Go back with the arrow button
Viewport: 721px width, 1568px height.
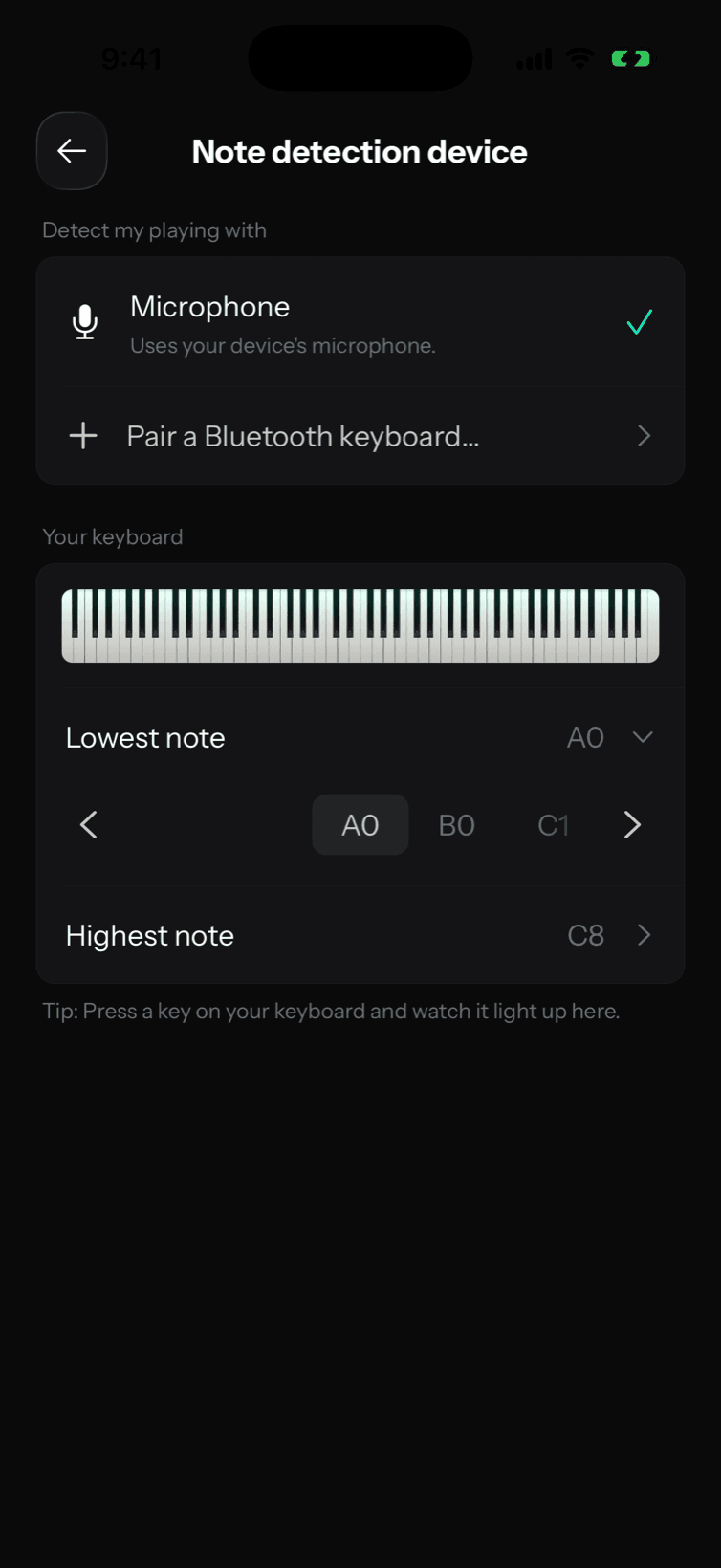tap(72, 151)
